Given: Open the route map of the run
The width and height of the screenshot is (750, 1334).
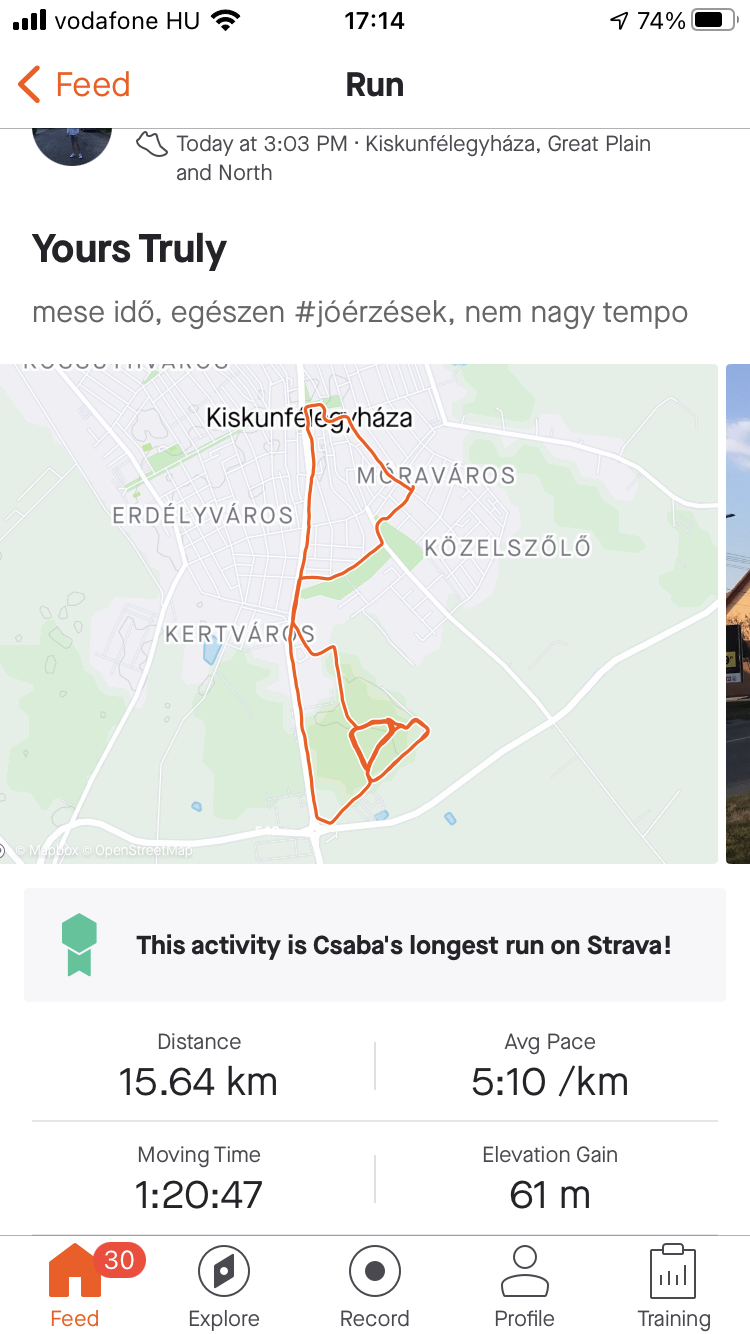Looking at the screenshot, I should [358, 613].
